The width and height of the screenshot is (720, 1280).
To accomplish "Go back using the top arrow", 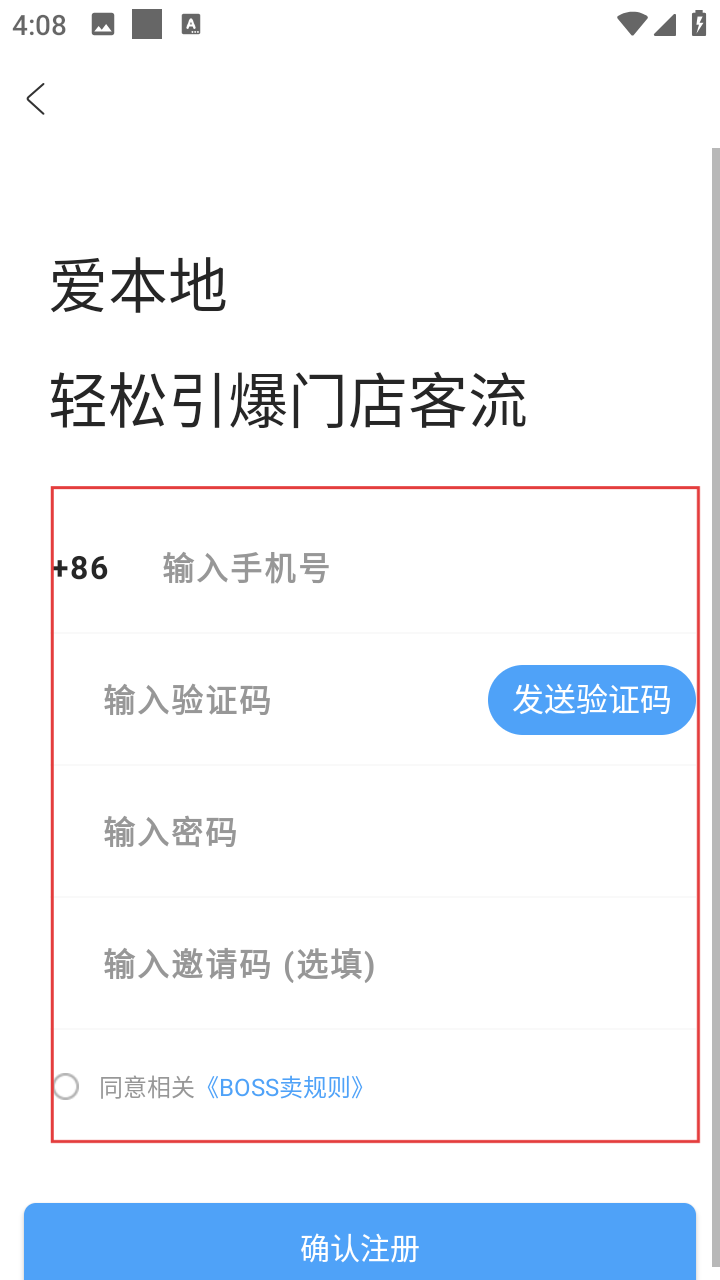I will 36,99.
